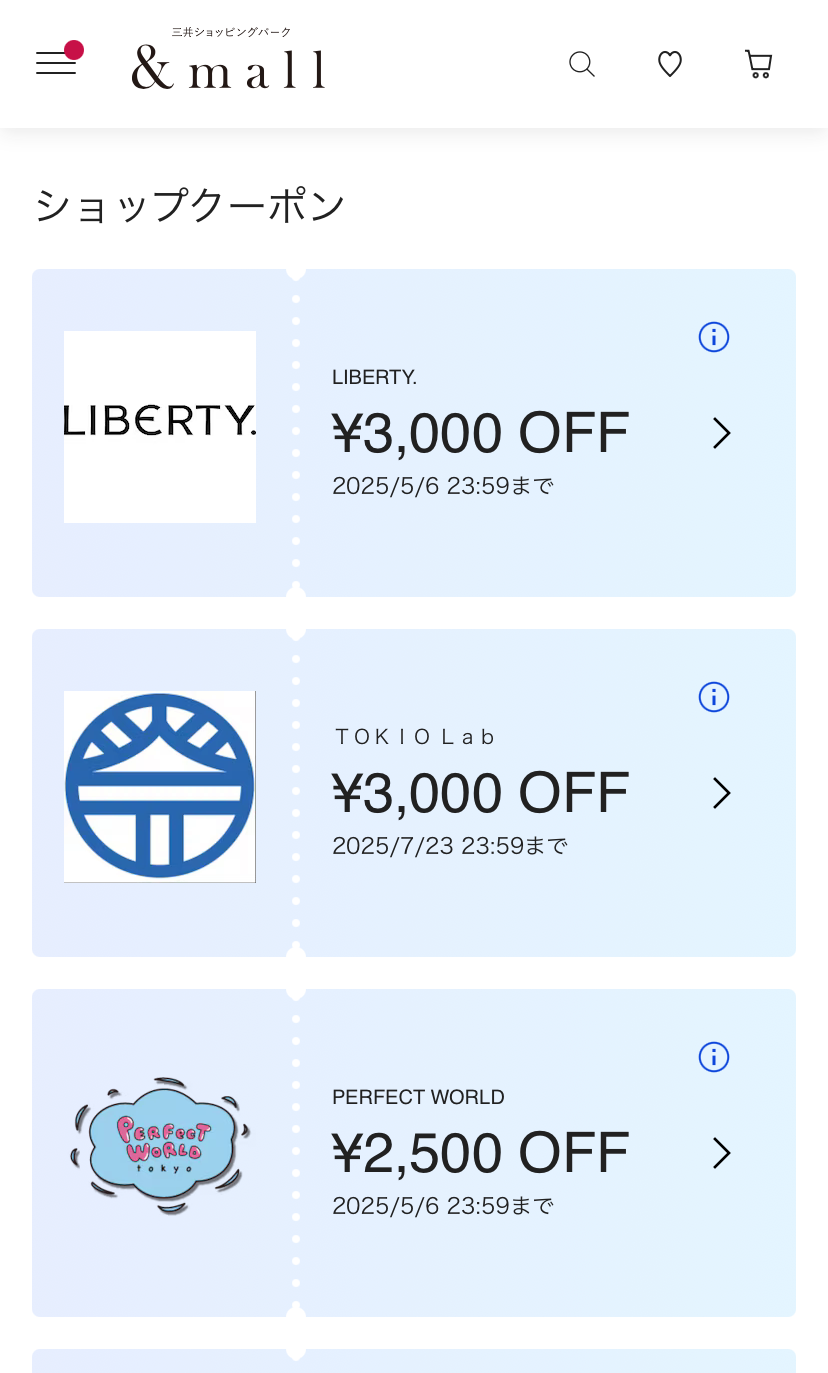This screenshot has height=1373, width=828.
Task: Open the hamburger menu
Action: point(56,64)
